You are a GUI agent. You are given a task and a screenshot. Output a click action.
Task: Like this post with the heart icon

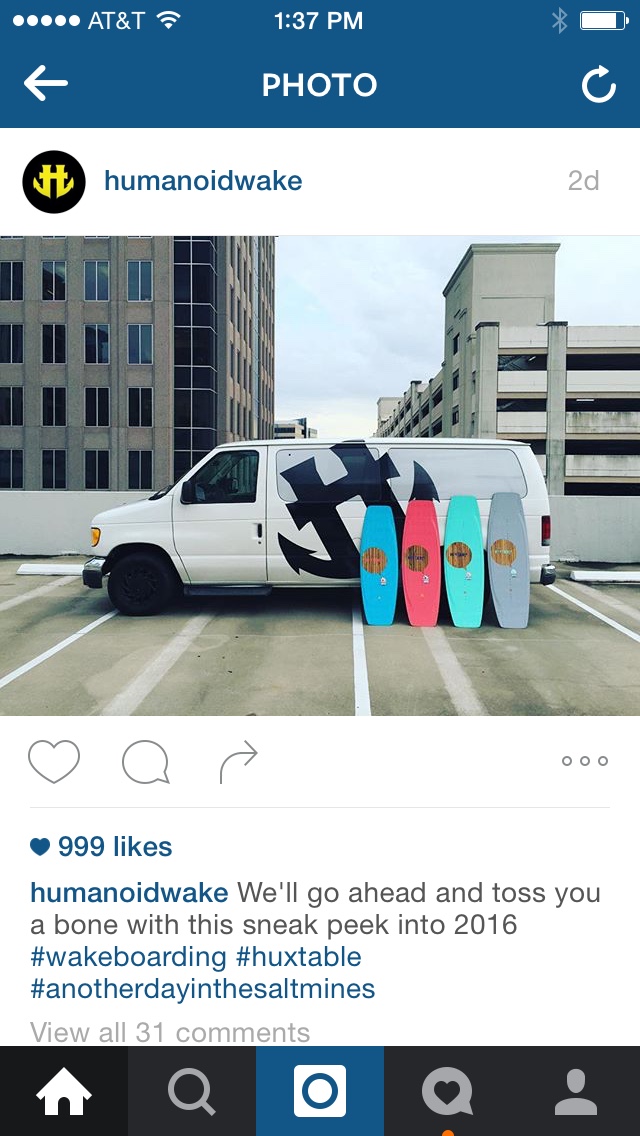click(54, 762)
